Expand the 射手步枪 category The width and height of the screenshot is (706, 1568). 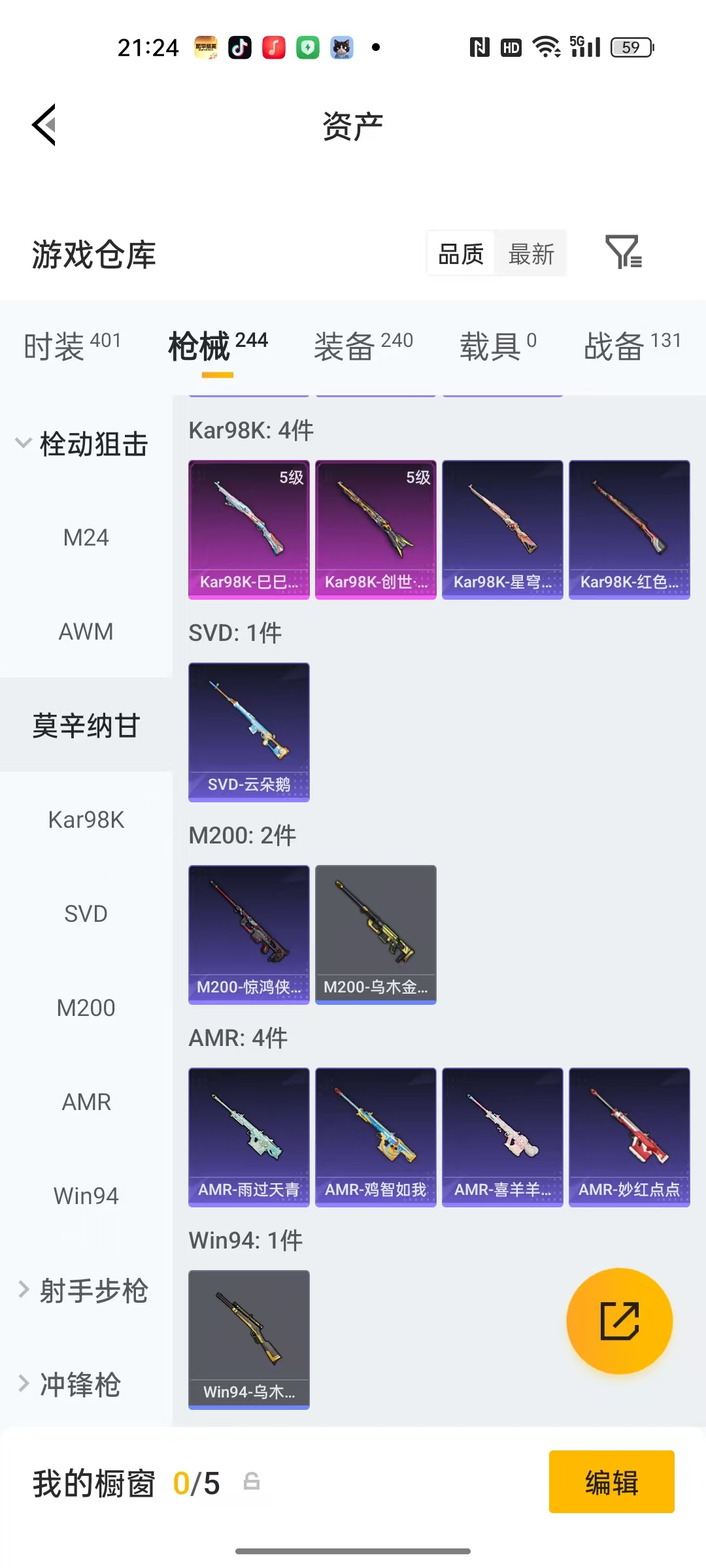click(84, 1290)
